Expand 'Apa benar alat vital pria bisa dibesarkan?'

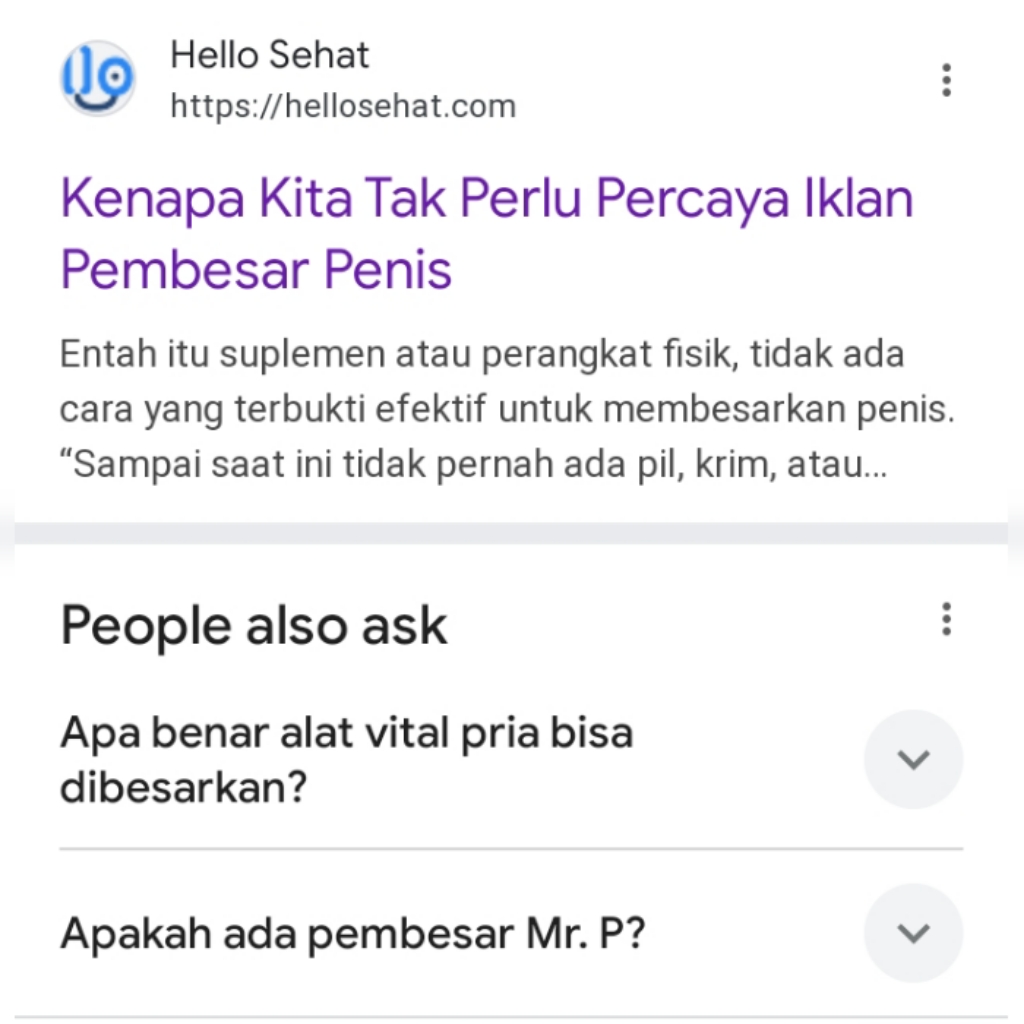point(913,760)
